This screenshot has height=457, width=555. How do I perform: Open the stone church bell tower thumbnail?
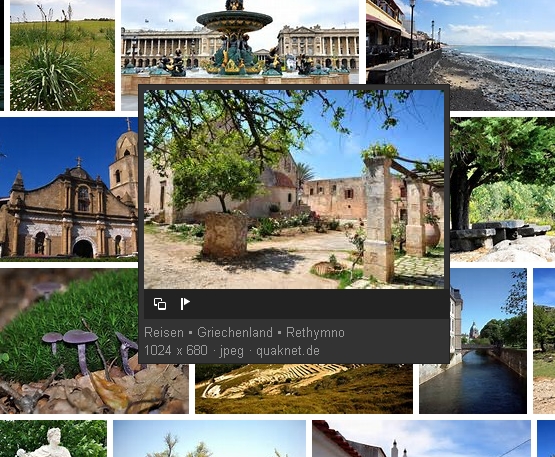(x=69, y=188)
